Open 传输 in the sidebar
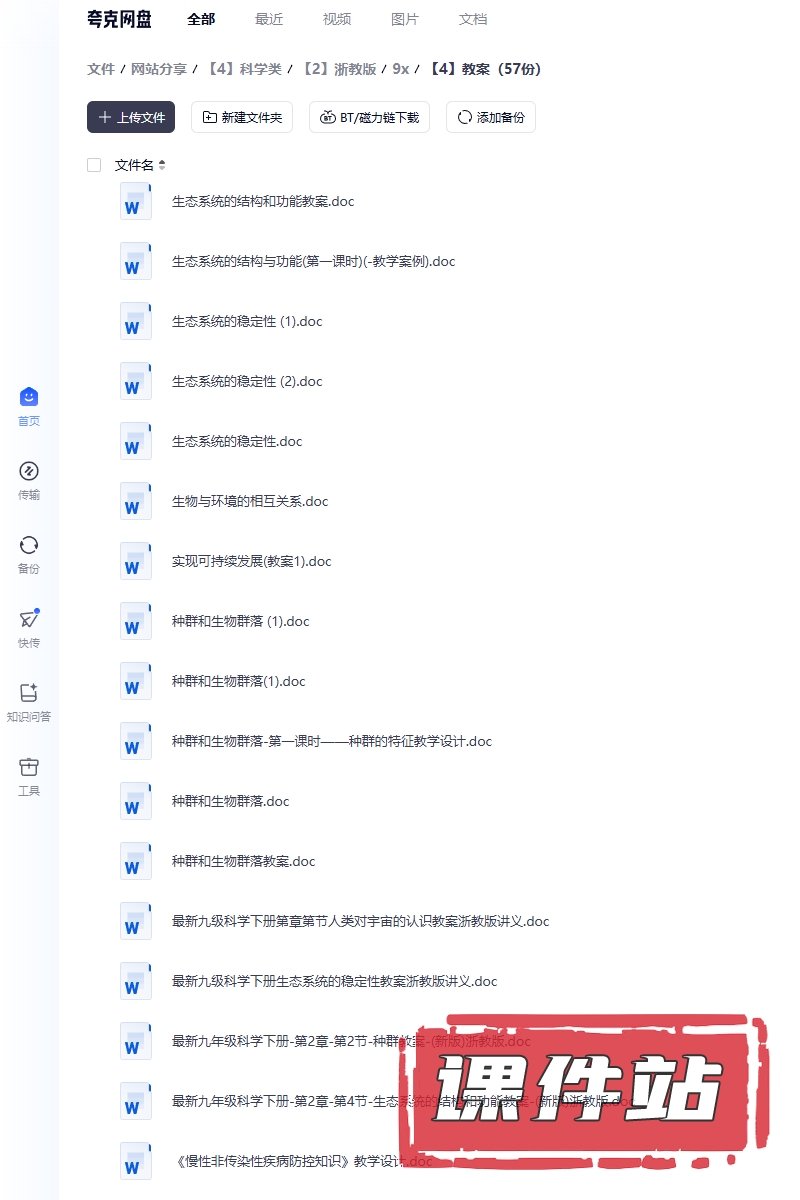This screenshot has height=1200, width=800. [29, 480]
